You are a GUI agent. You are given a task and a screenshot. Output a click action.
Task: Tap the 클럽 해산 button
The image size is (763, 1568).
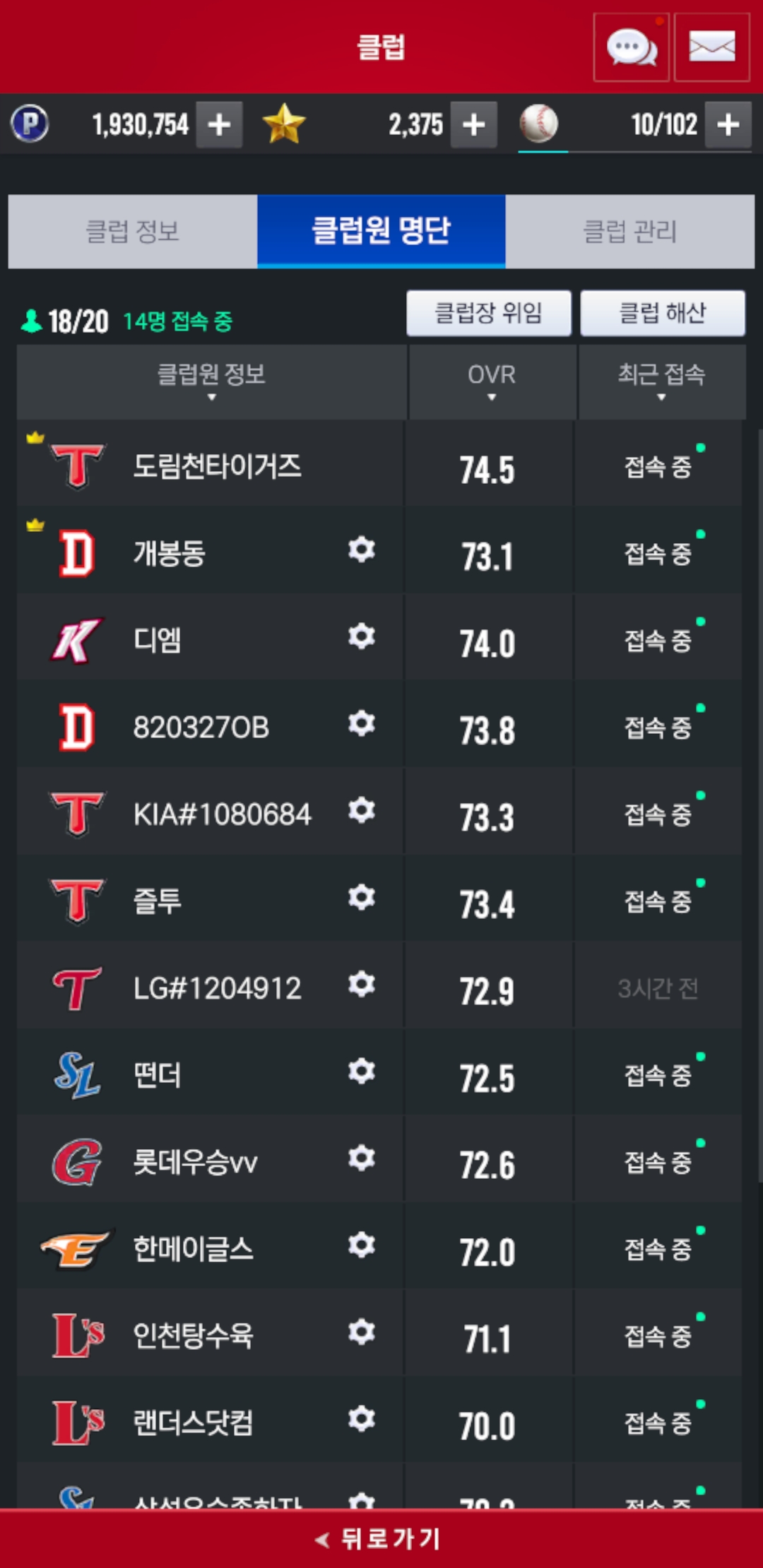click(663, 313)
